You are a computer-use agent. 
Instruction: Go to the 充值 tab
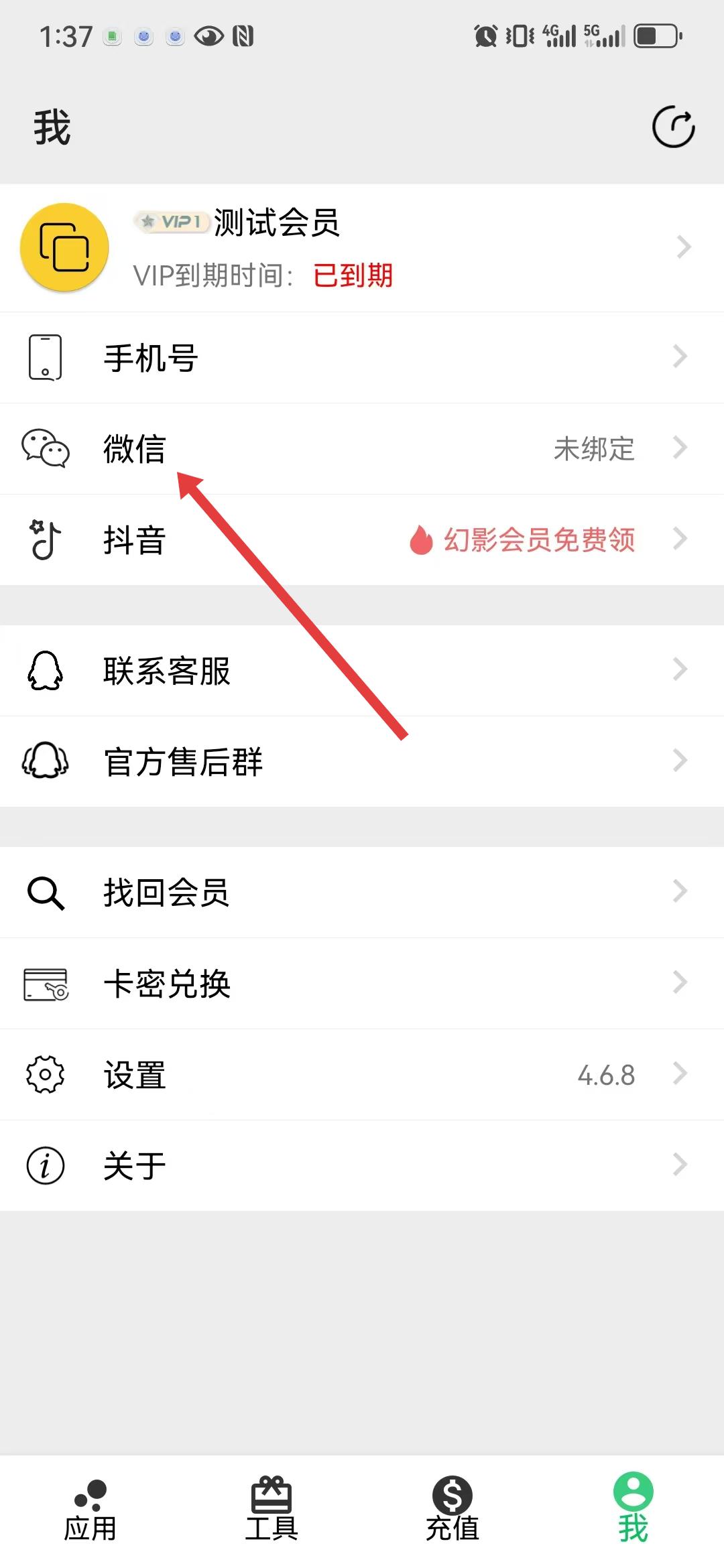coord(452,1511)
